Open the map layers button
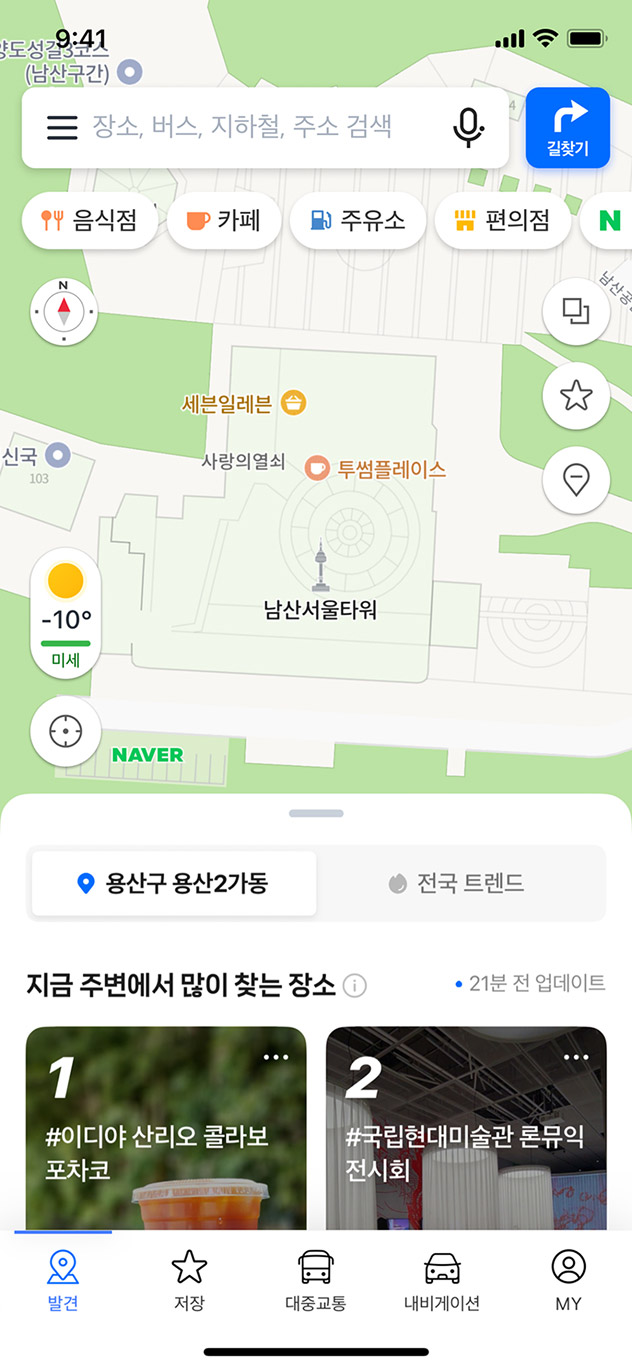The height and width of the screenshot is (1368, 632). [x=576, y=312]
